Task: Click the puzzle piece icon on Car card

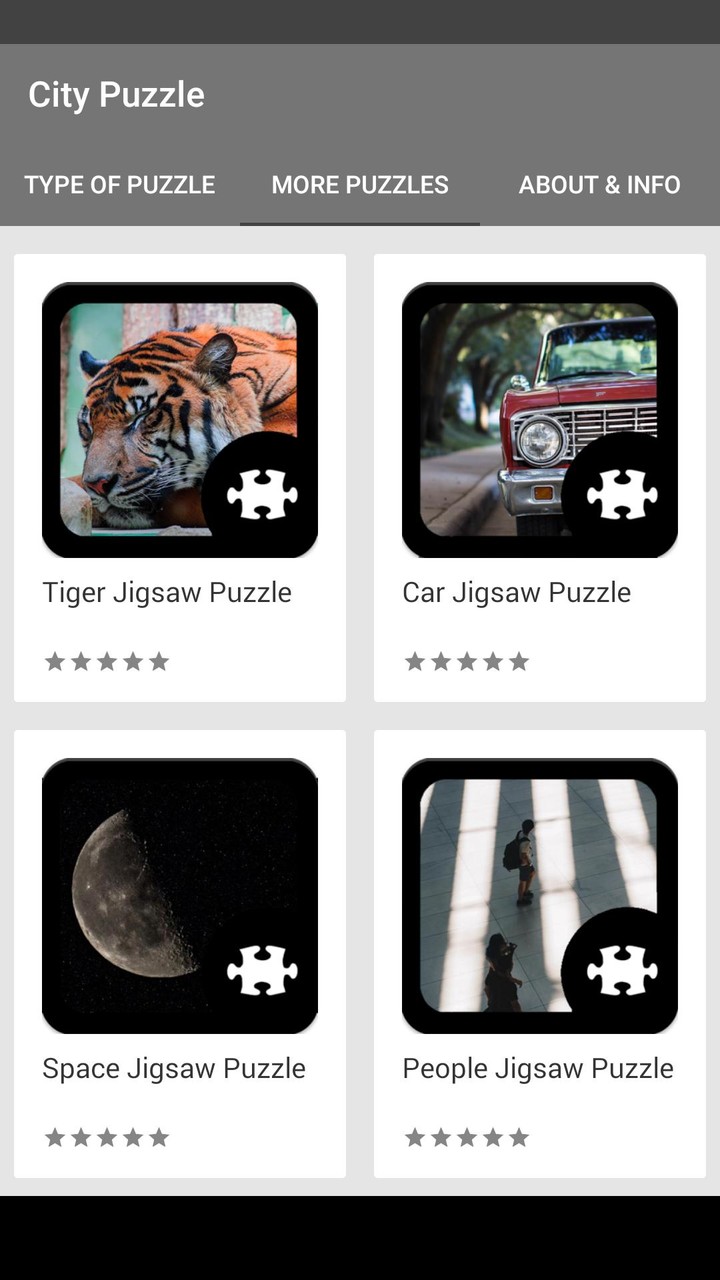Action: [621, 495]
